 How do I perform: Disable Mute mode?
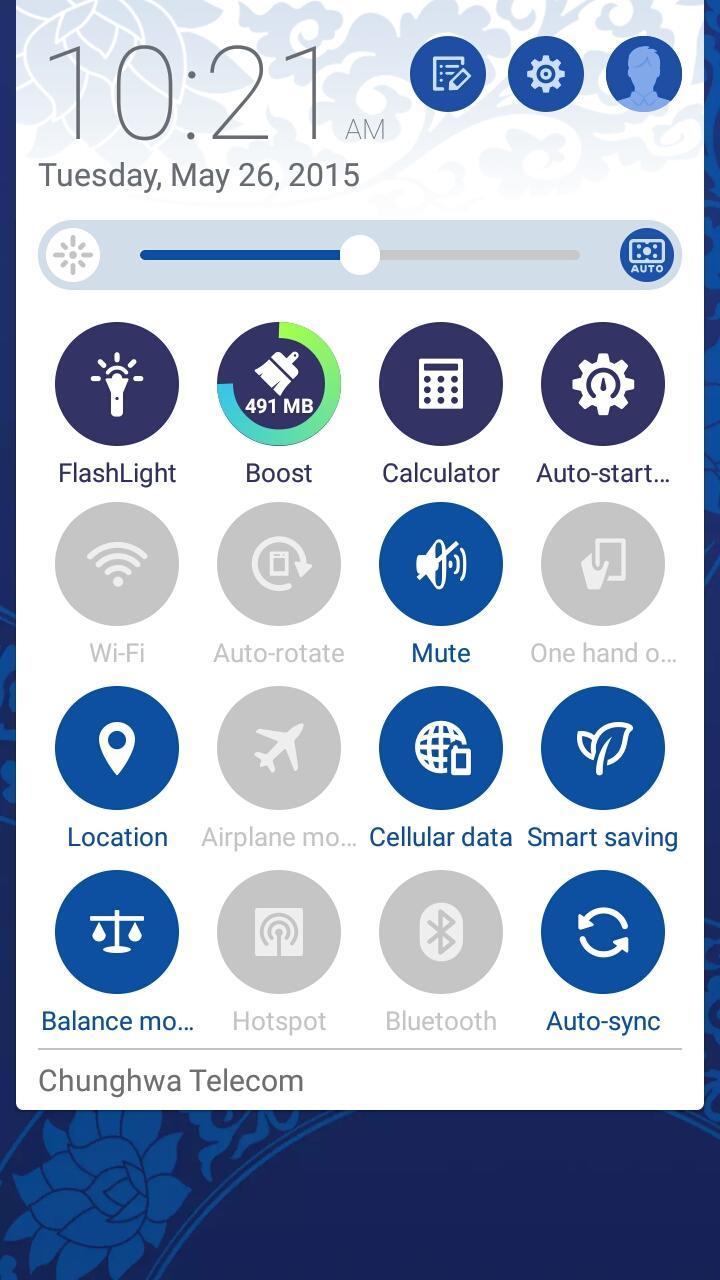click(441, 563)
